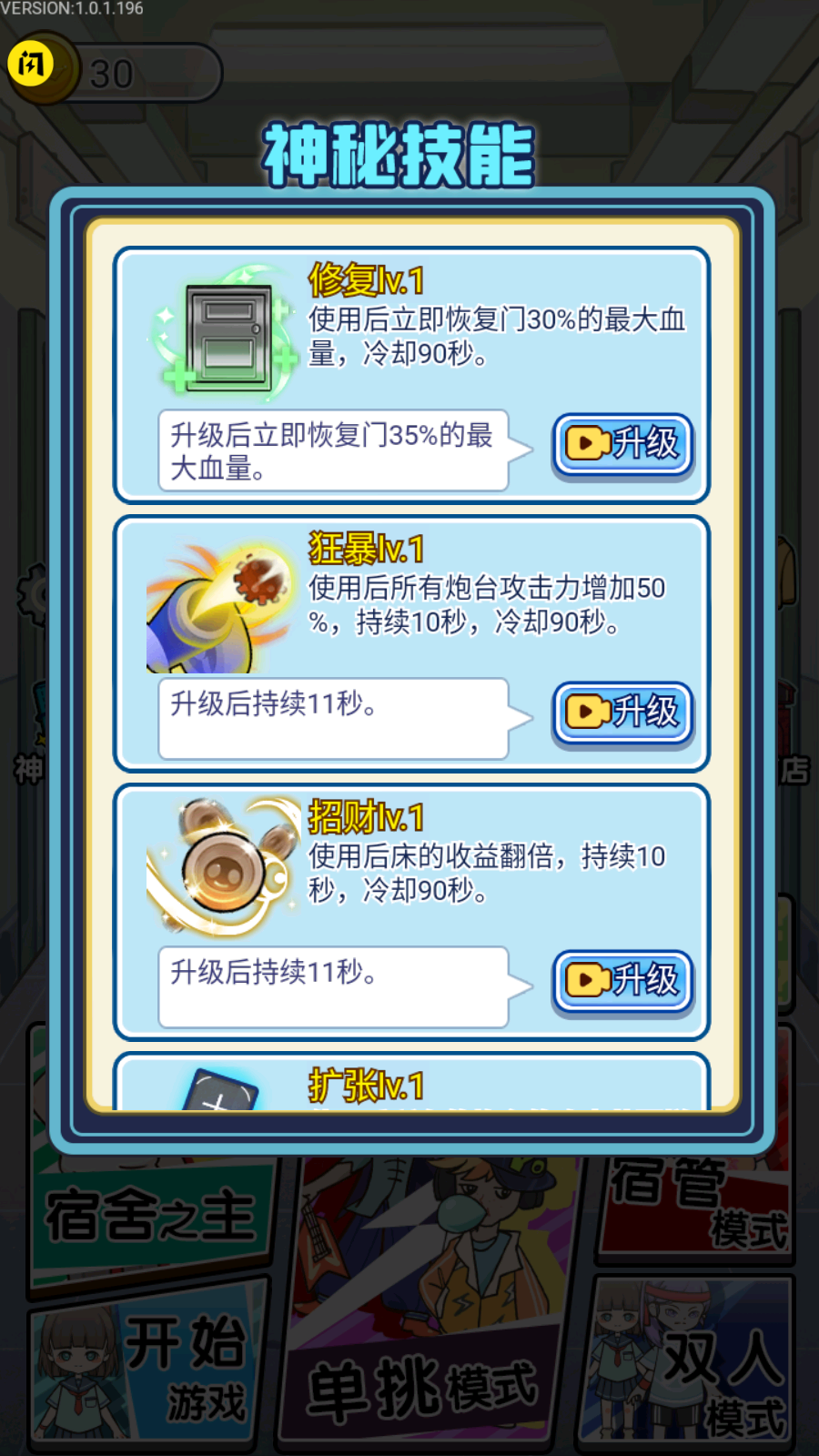Upgrade the 修复 repair skill

[622, 444]
